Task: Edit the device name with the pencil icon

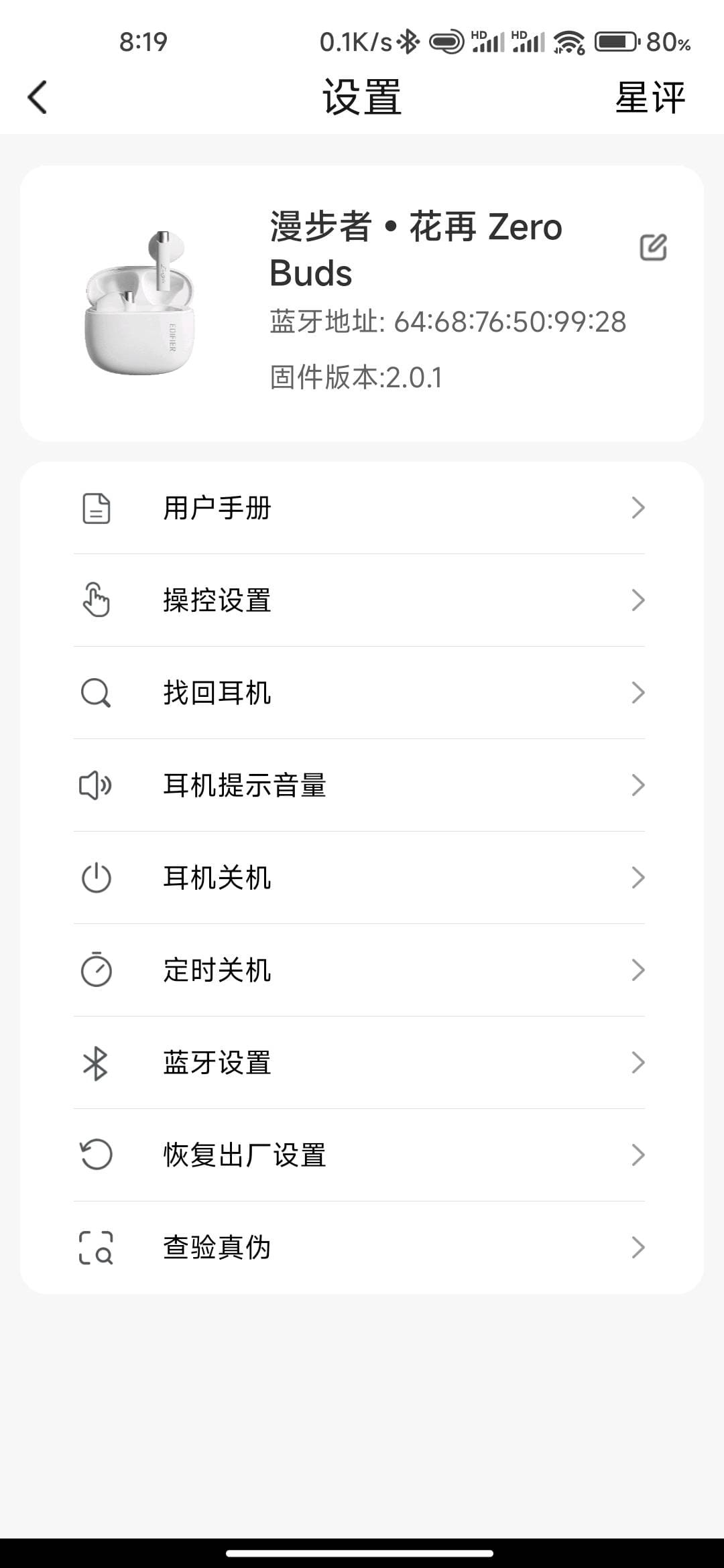Action: pyautogui.click(x=653, y=247)
